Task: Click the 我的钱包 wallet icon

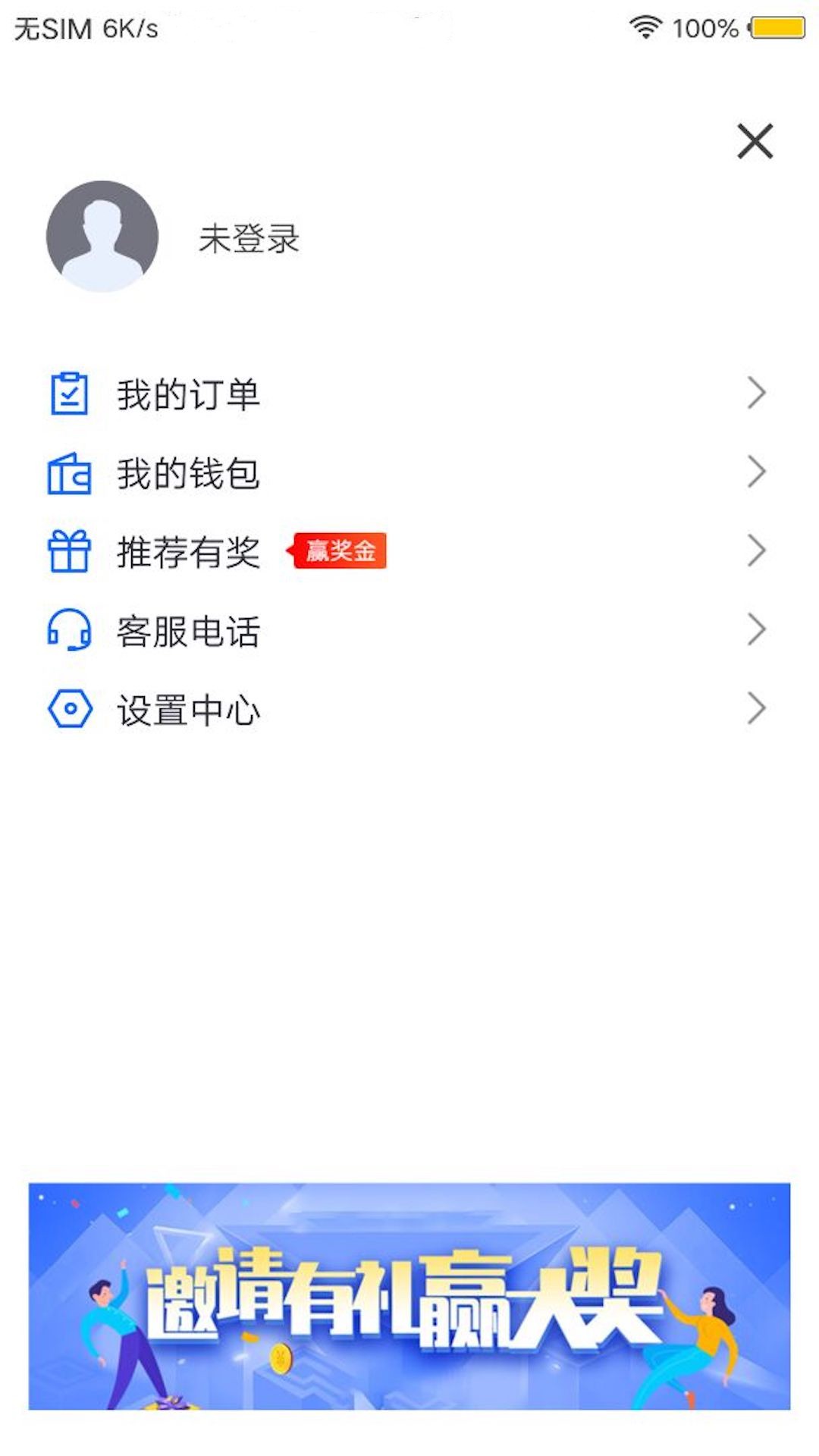Action: point(69,472)
